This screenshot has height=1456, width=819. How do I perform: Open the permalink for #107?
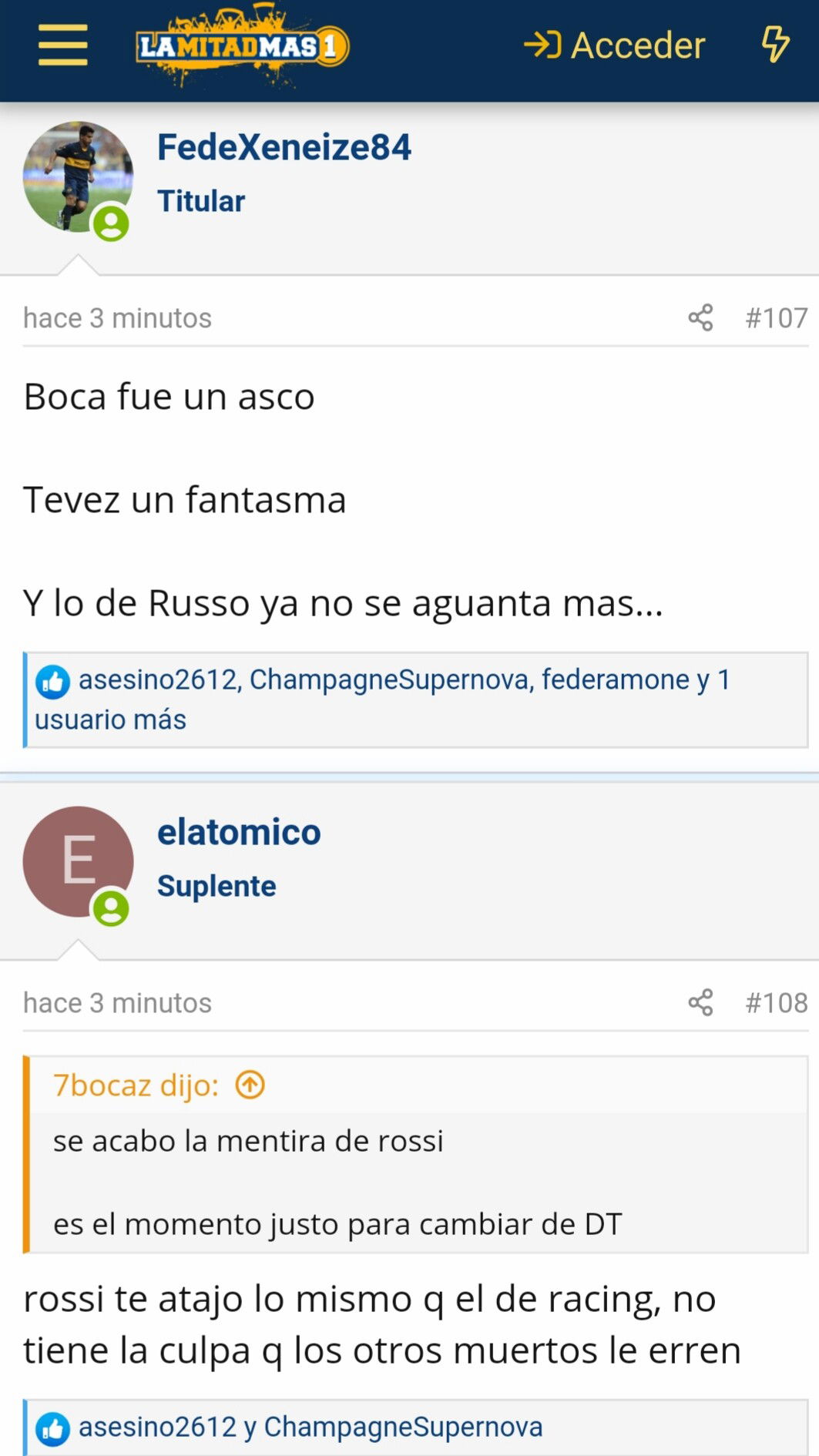coord(776,318)
